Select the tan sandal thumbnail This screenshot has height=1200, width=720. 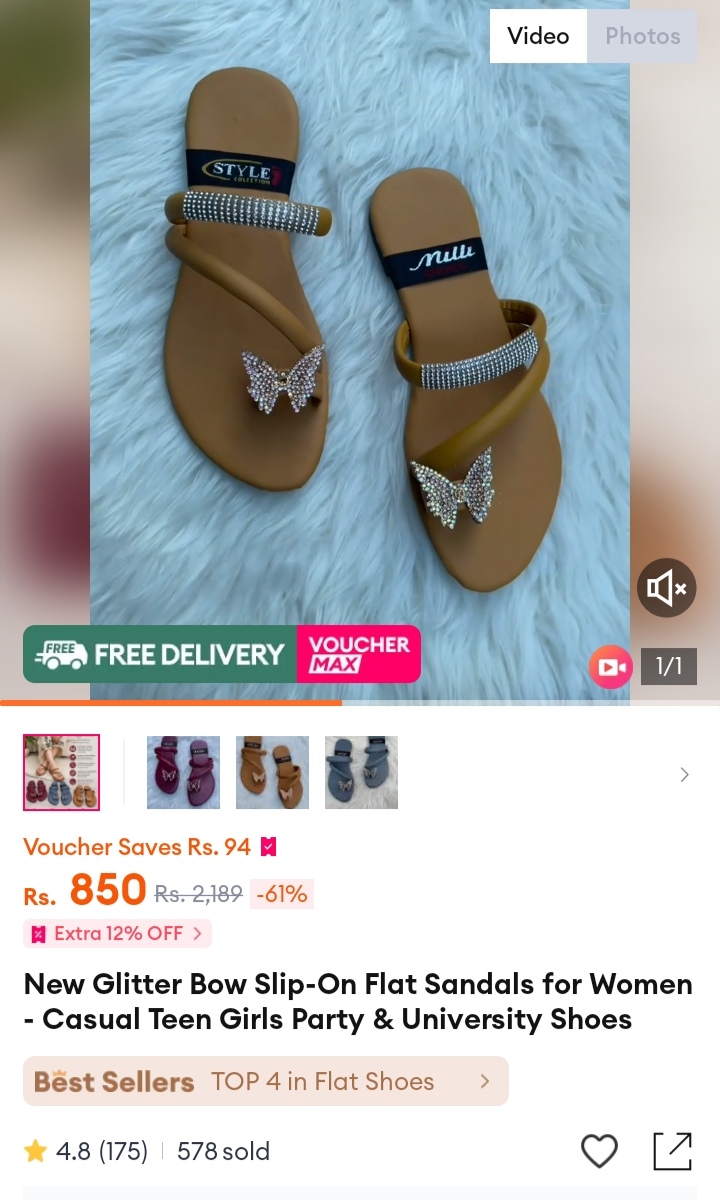272,772
